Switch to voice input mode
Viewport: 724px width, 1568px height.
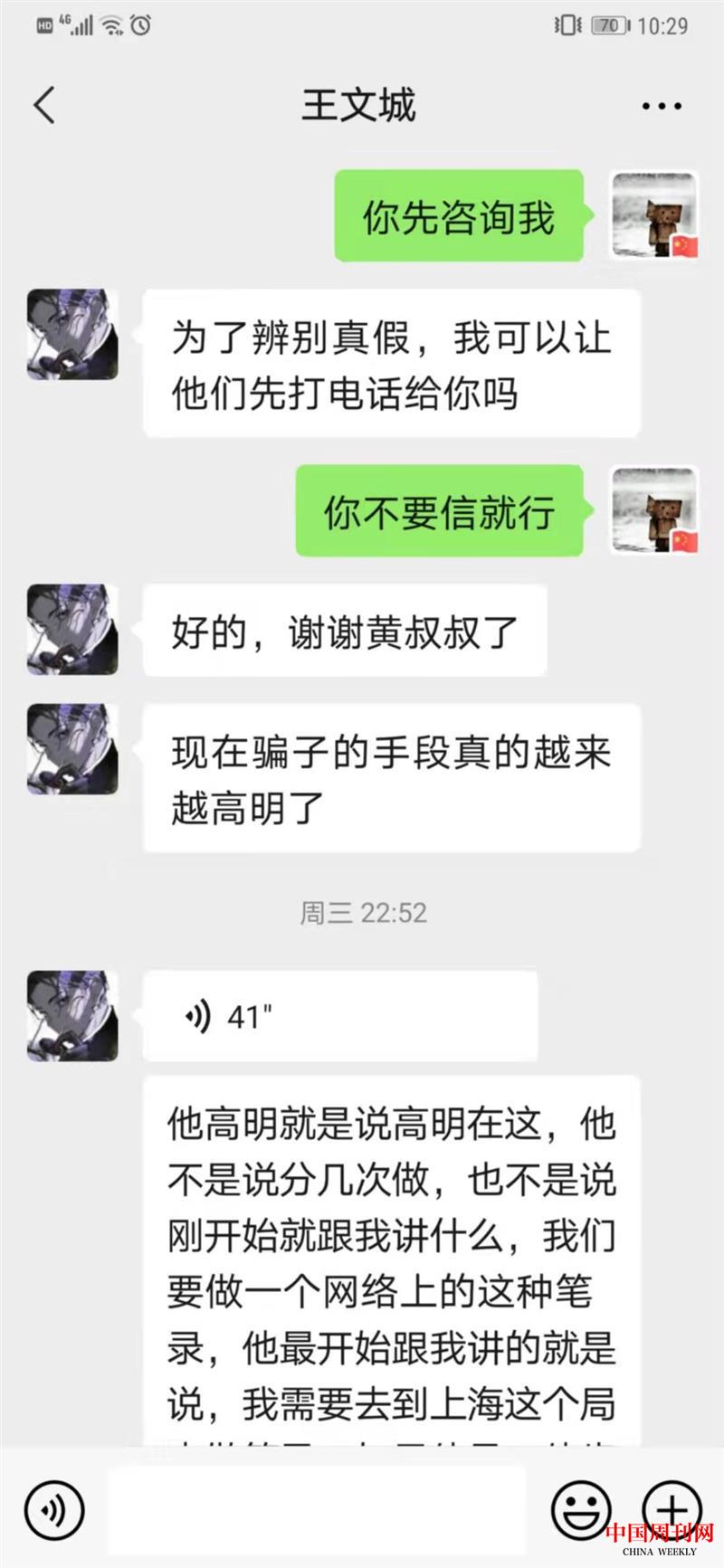click(x=55, y=1509)
